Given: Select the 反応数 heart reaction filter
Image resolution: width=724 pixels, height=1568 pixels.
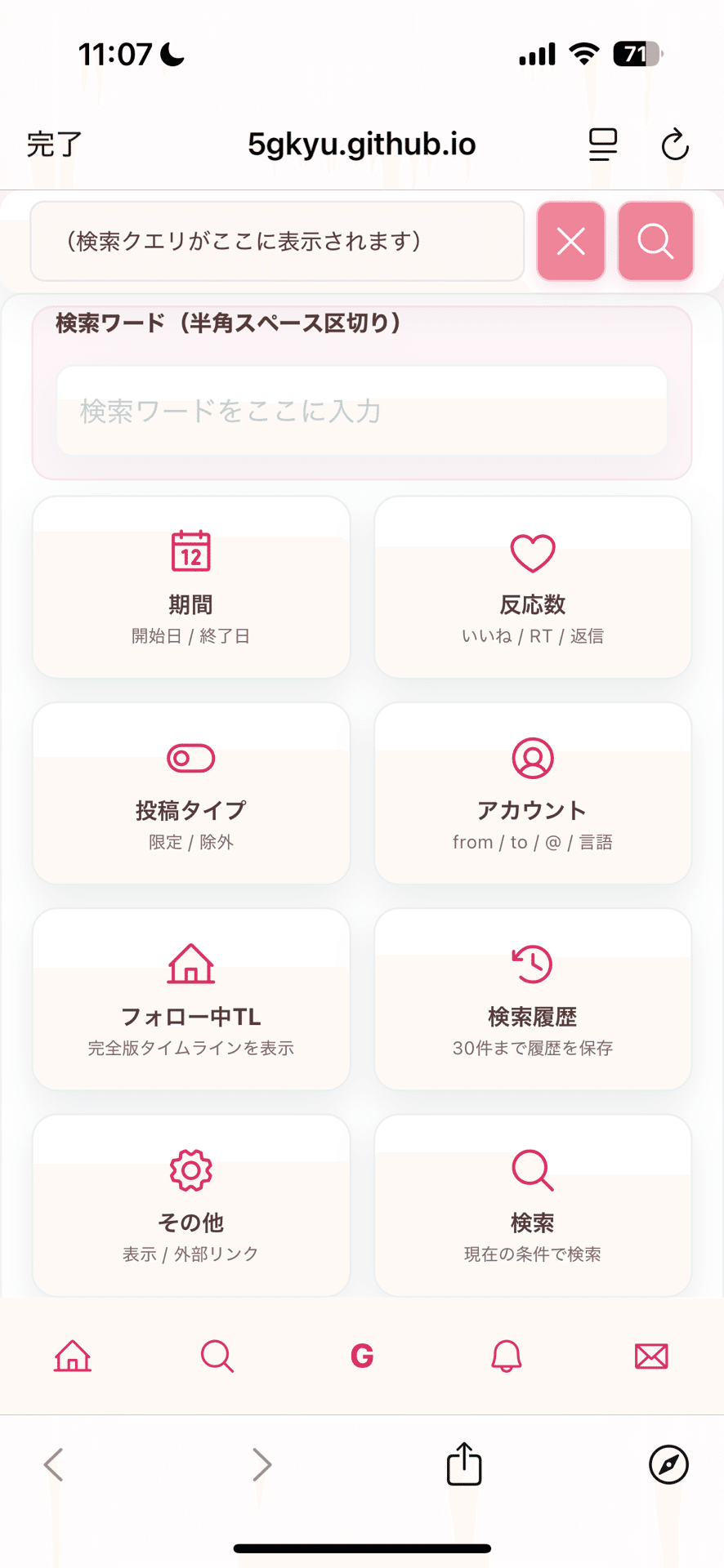Looking at the screenshot, I should [x=532, y=586].
